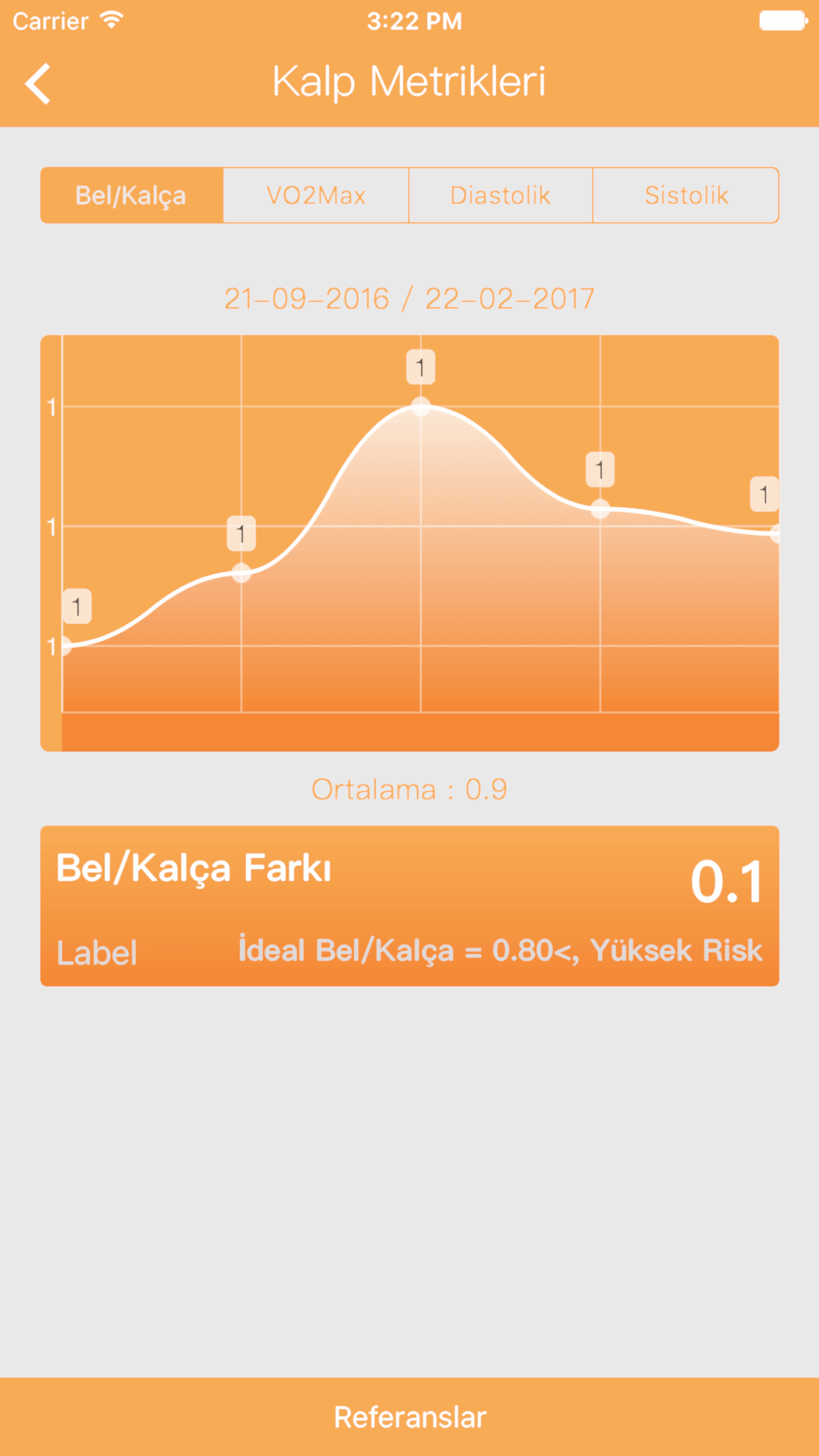This screenshot has width=819, height=1456.
Task: Switch to the VO2Max tab
Action: click(316, 195)
